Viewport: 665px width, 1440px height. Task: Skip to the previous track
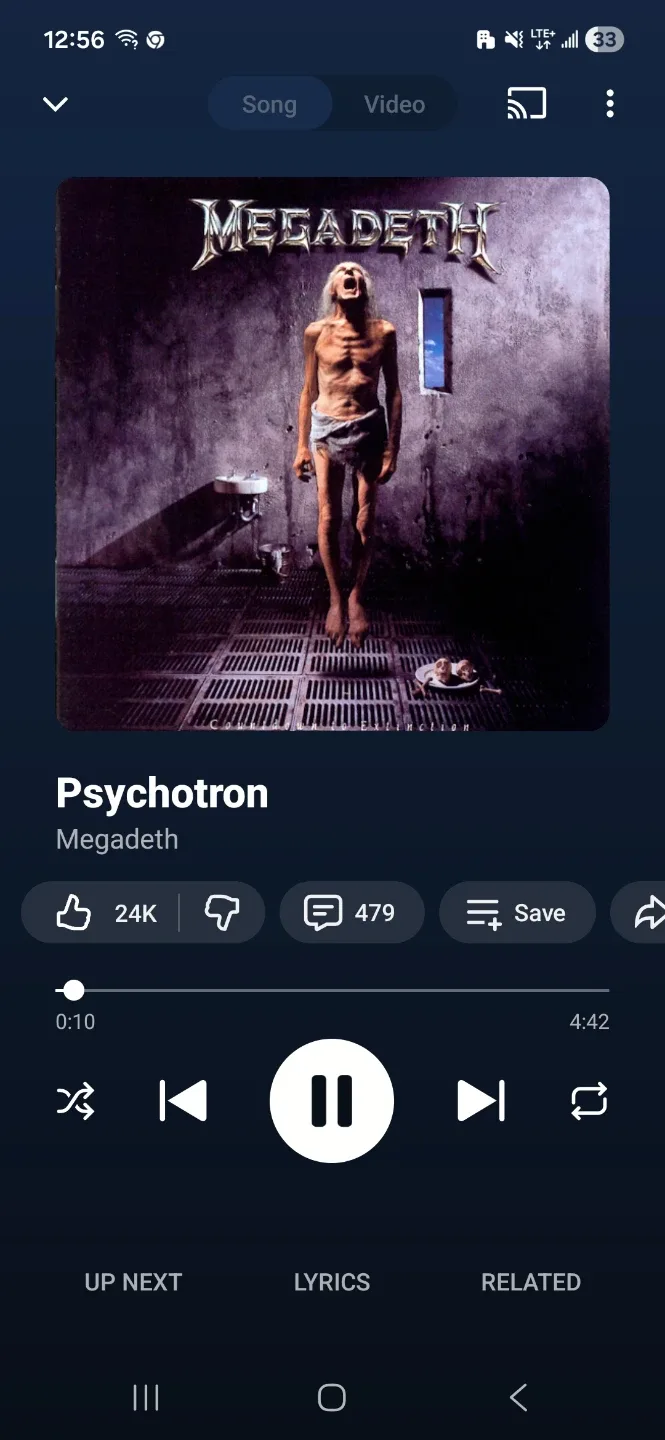click(x=183, y=1101)
